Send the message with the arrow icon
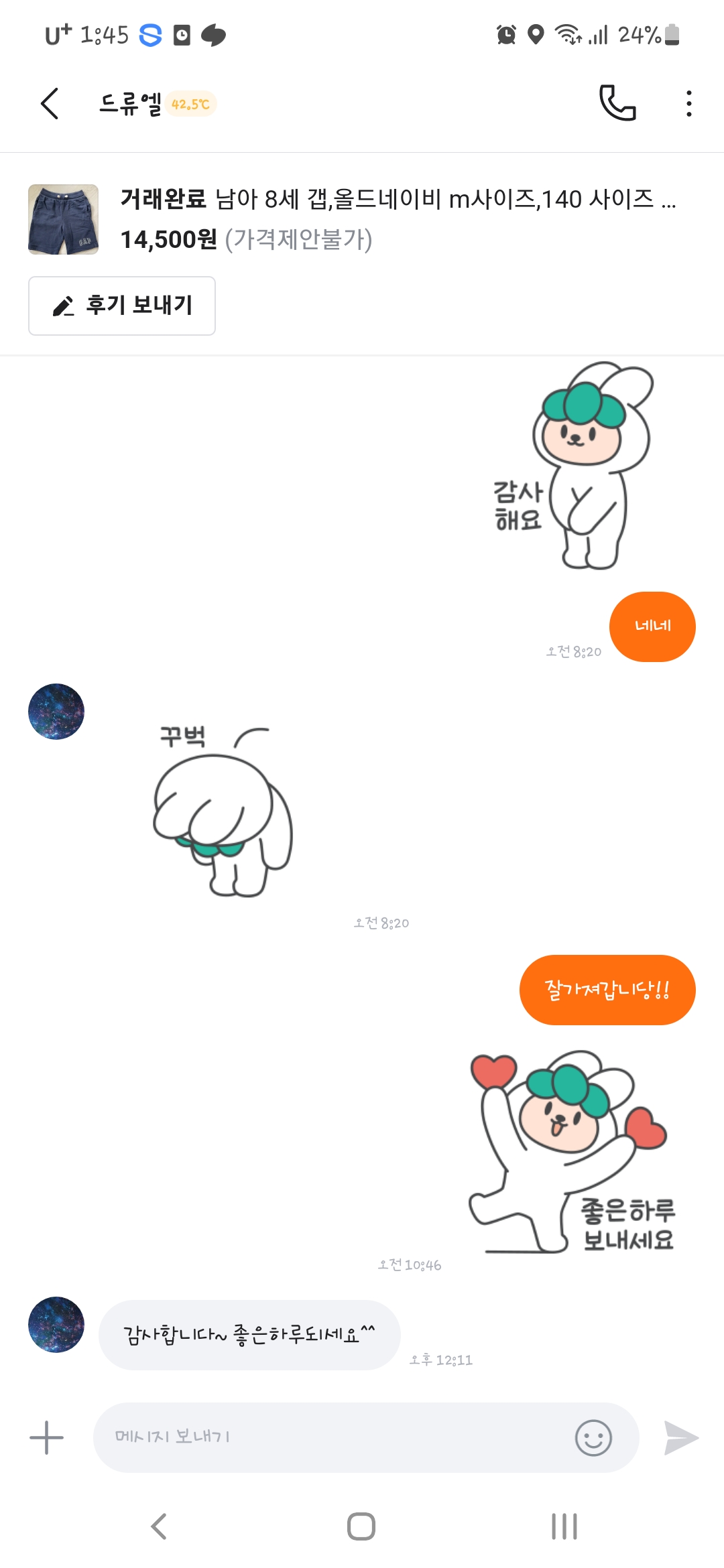 coord(681,1437)
